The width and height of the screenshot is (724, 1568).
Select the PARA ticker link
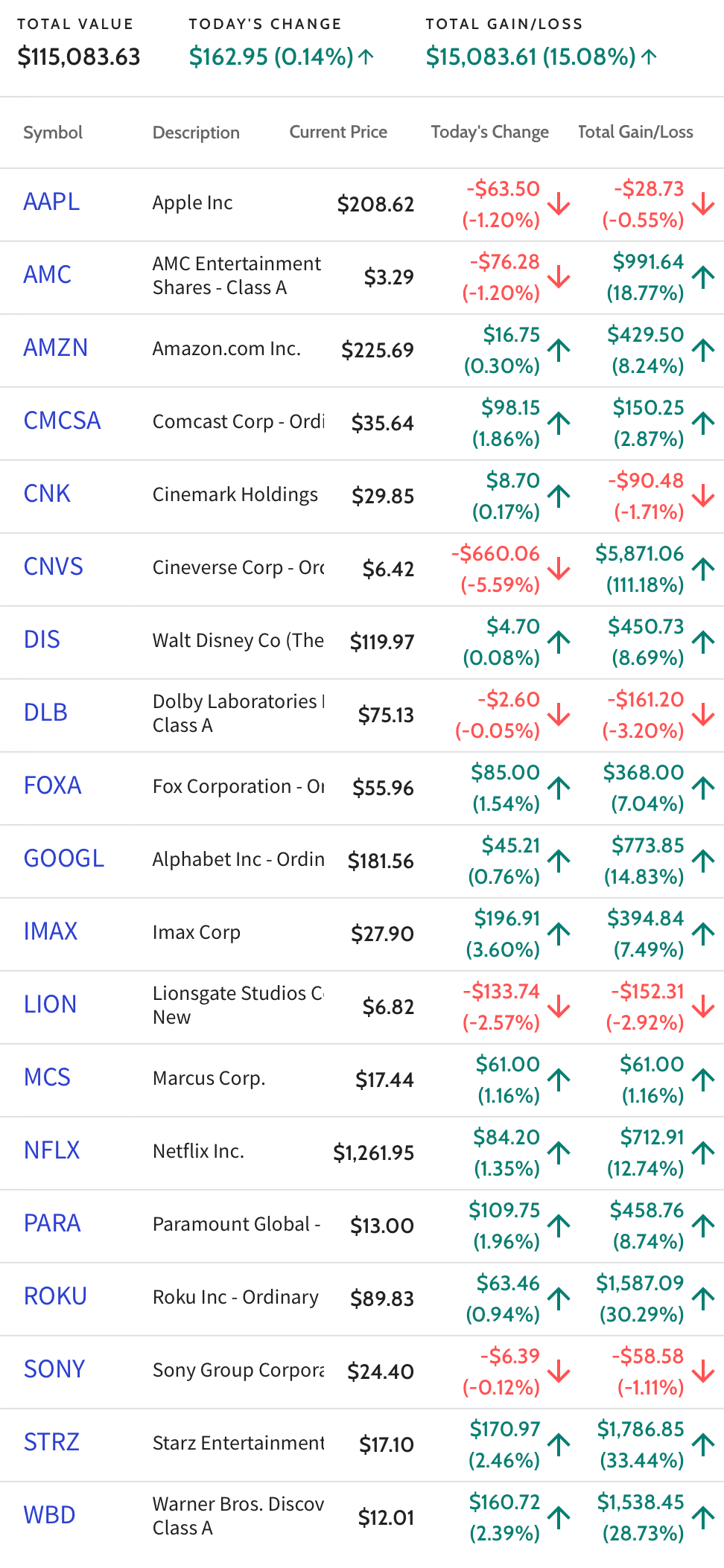(52, 1223)
